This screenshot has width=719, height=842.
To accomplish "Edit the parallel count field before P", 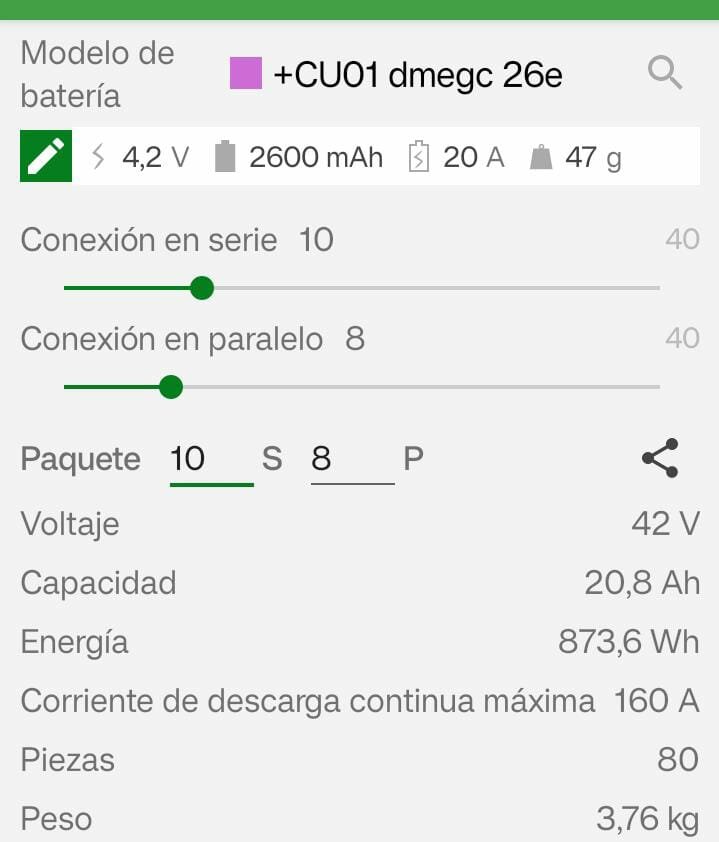I will [352, 460].
